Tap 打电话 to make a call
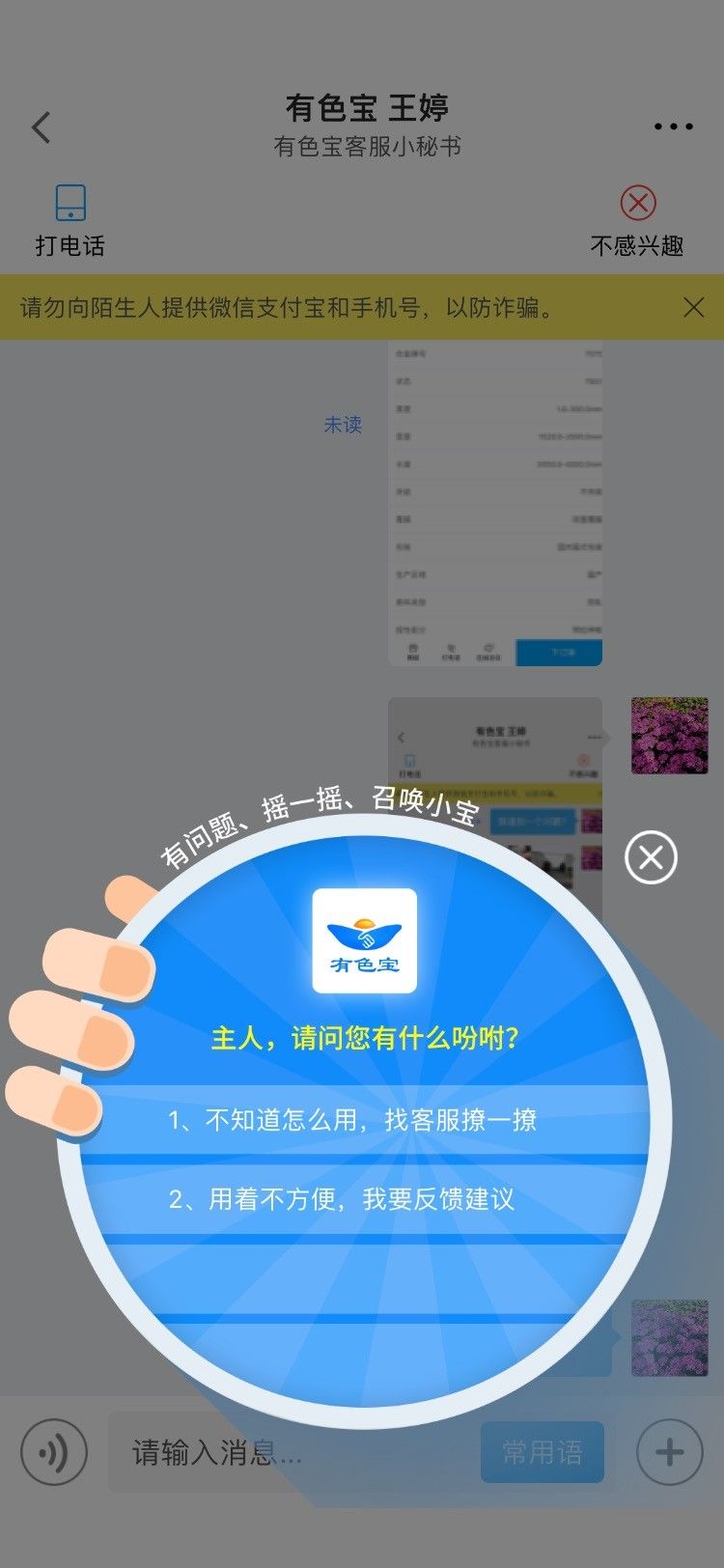Screen dimensions: 724x1568 (70, 221)
